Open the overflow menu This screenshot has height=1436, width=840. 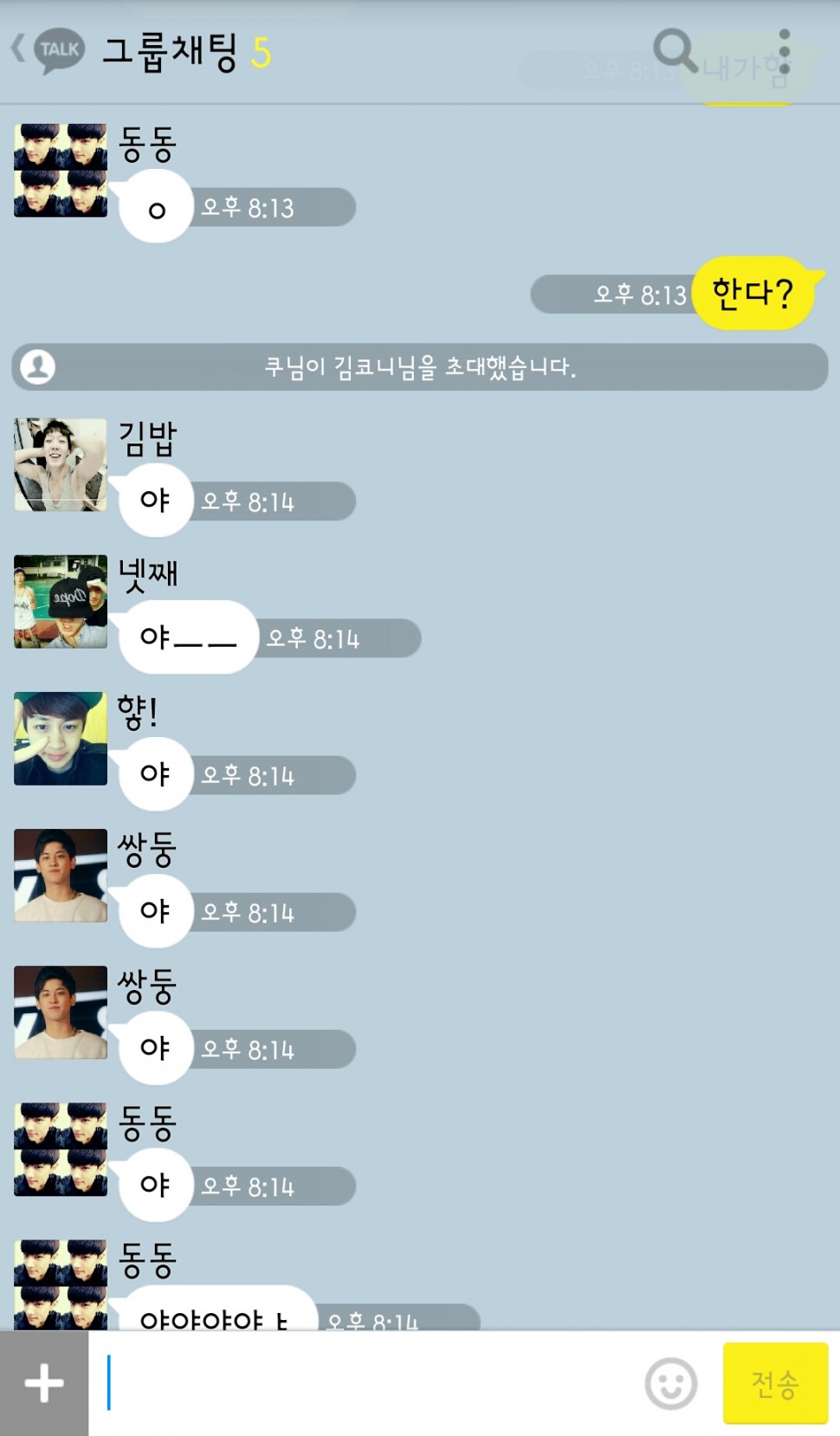(x=784, y=52)
